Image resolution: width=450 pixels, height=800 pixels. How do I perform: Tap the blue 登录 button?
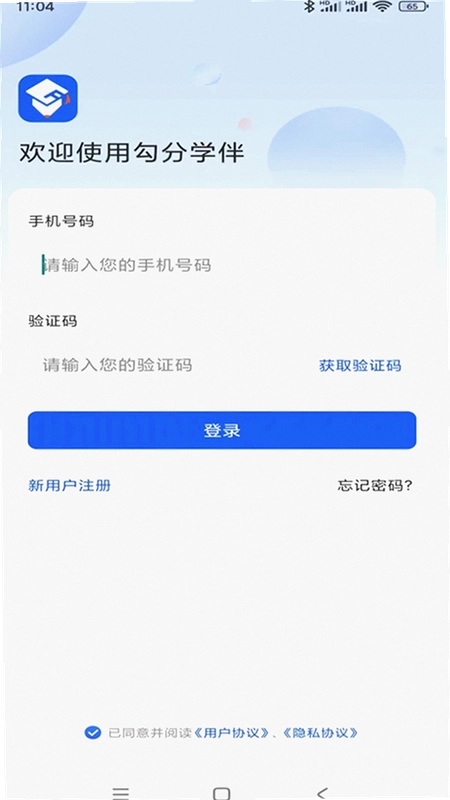click(222, 431)
